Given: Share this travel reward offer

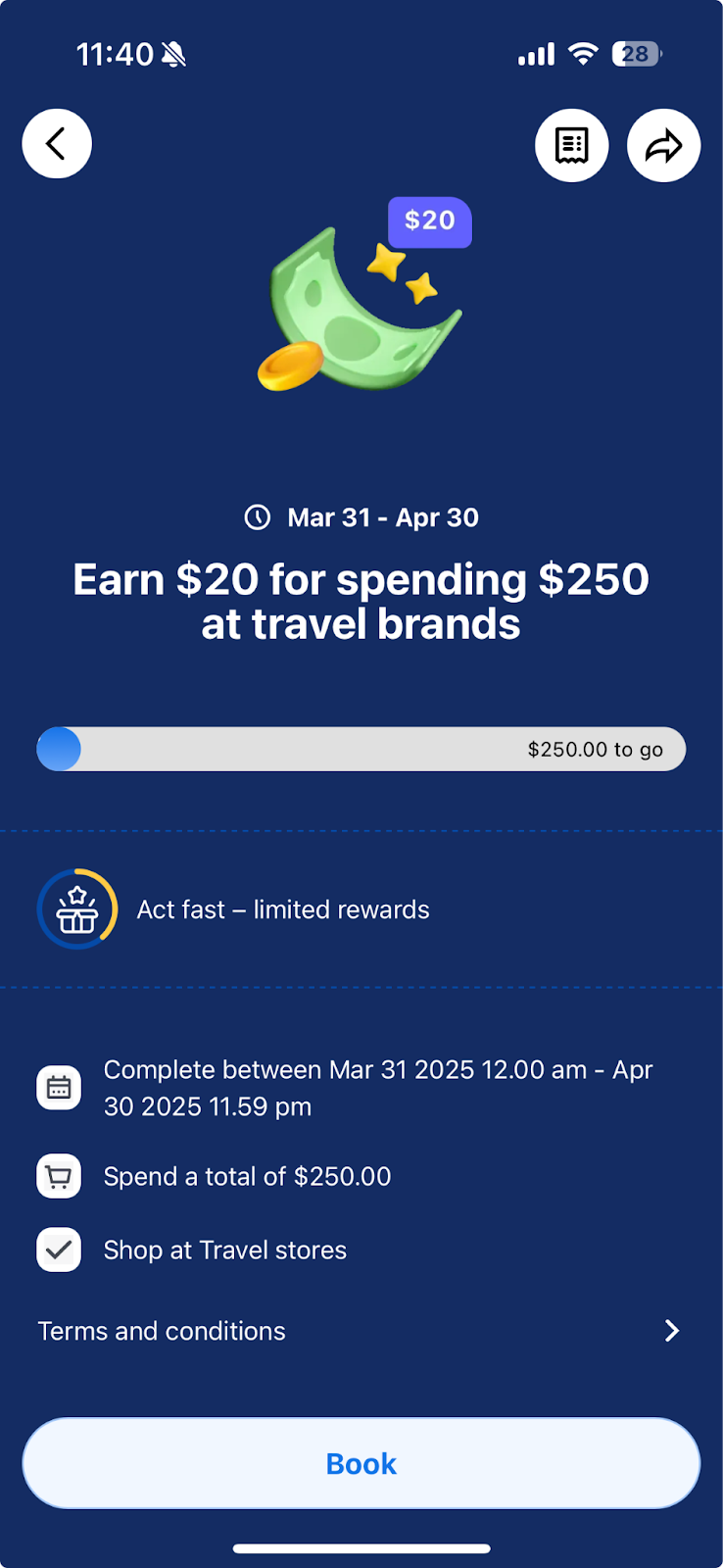Looking at the screenshot, I should coord(663,145).
